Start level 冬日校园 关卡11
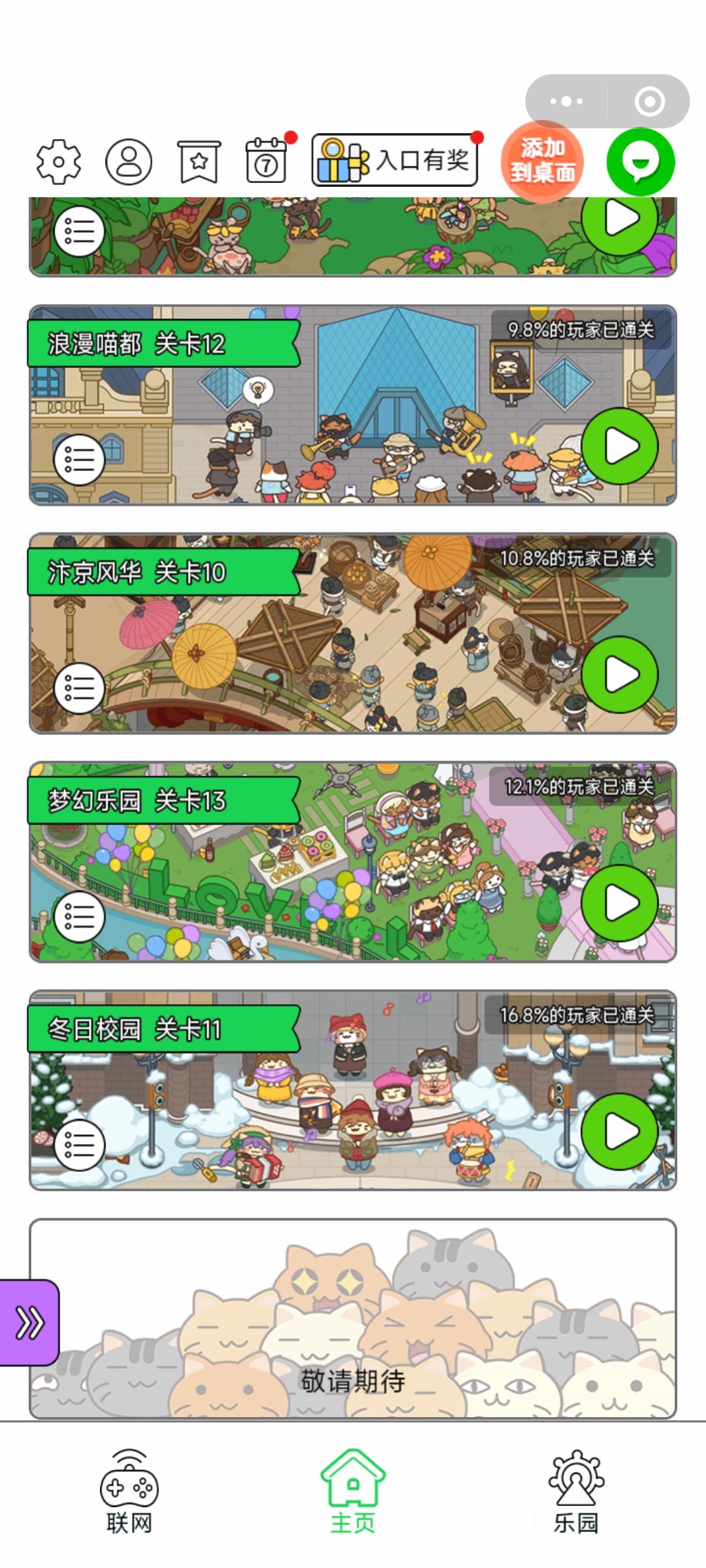Viewport: 706px width, 1568px height. [620, 1132]
